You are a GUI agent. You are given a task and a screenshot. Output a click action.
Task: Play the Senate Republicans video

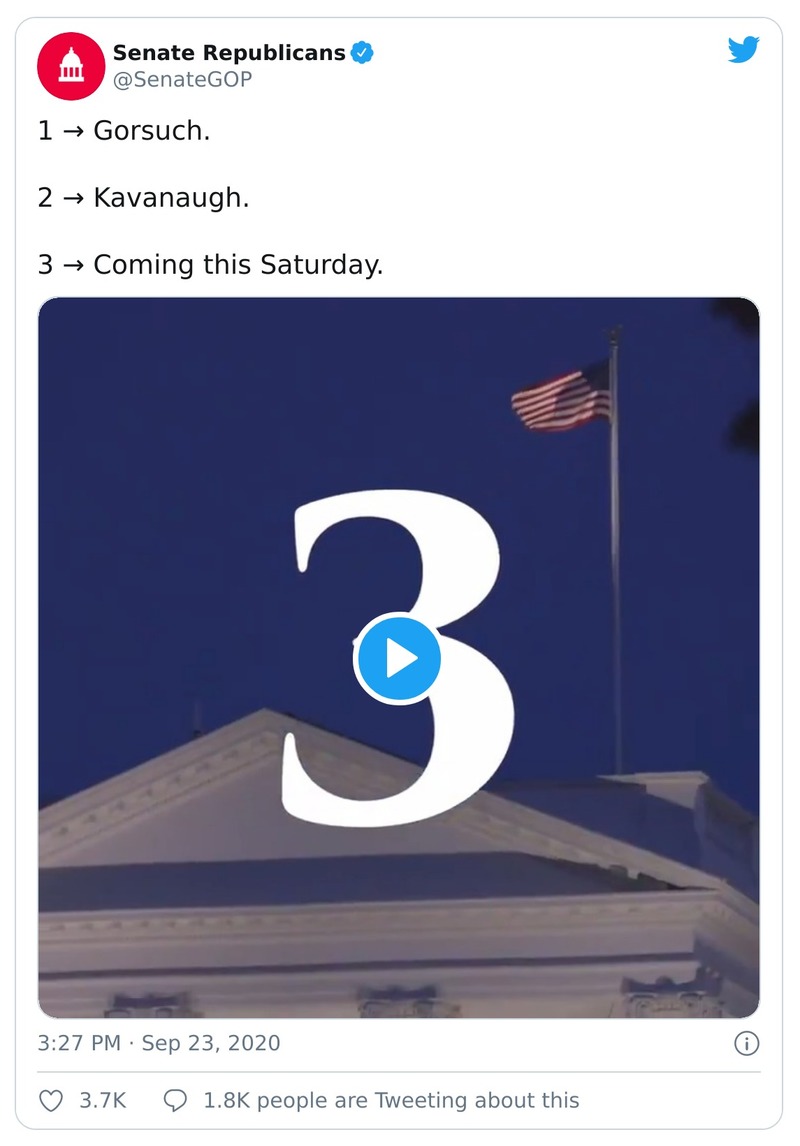398,659
